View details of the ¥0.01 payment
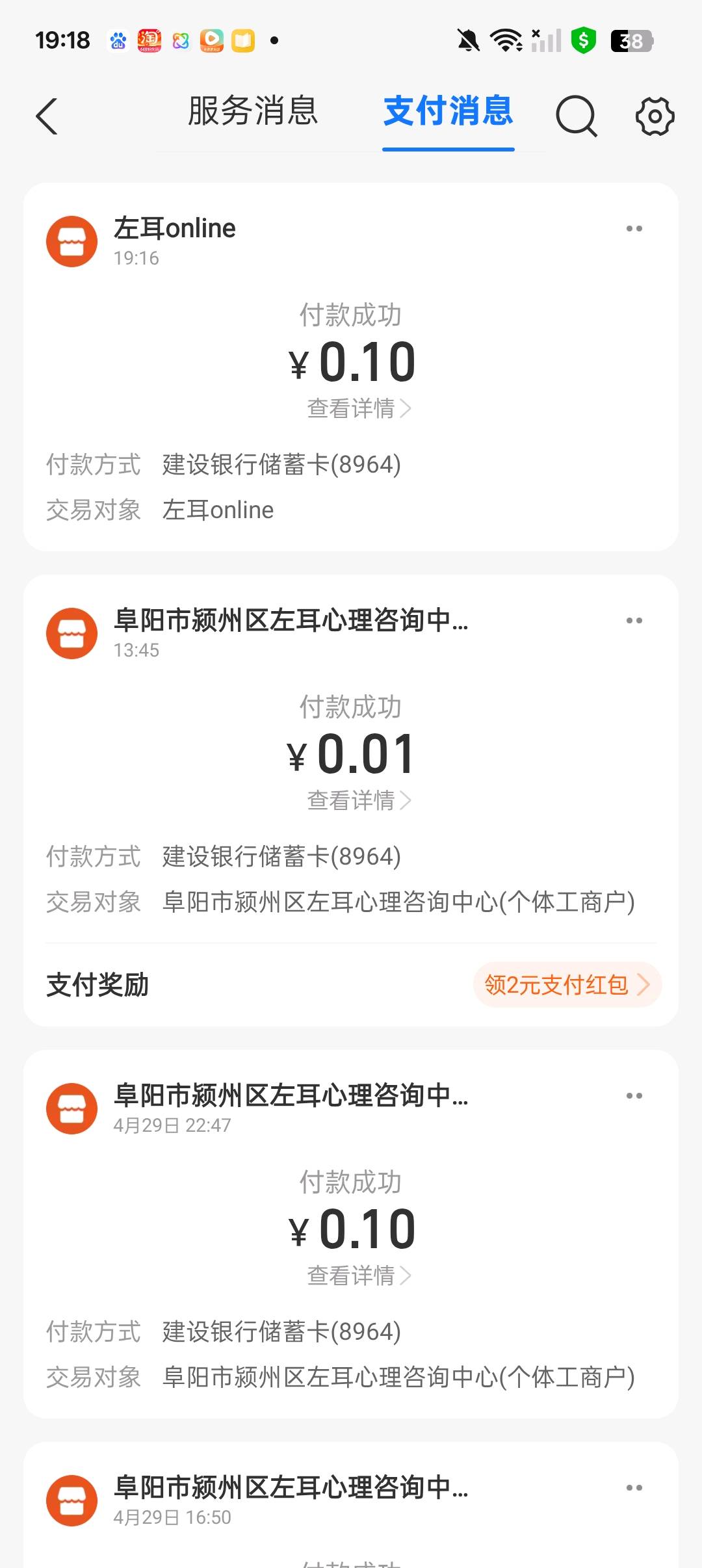The image size is (702, 1568). pyautogui.click(x=358, y=801)
